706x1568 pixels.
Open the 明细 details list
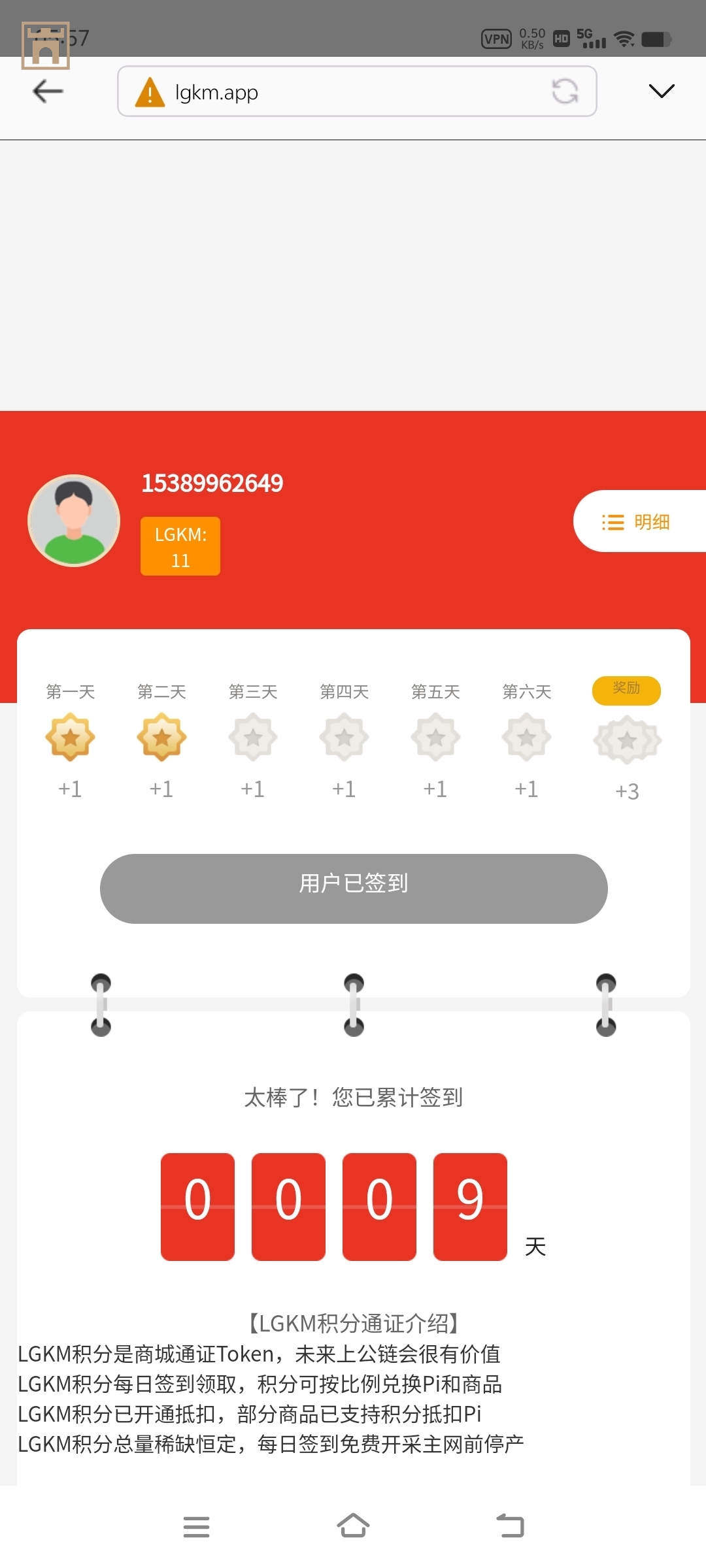[x=637, y=521]
